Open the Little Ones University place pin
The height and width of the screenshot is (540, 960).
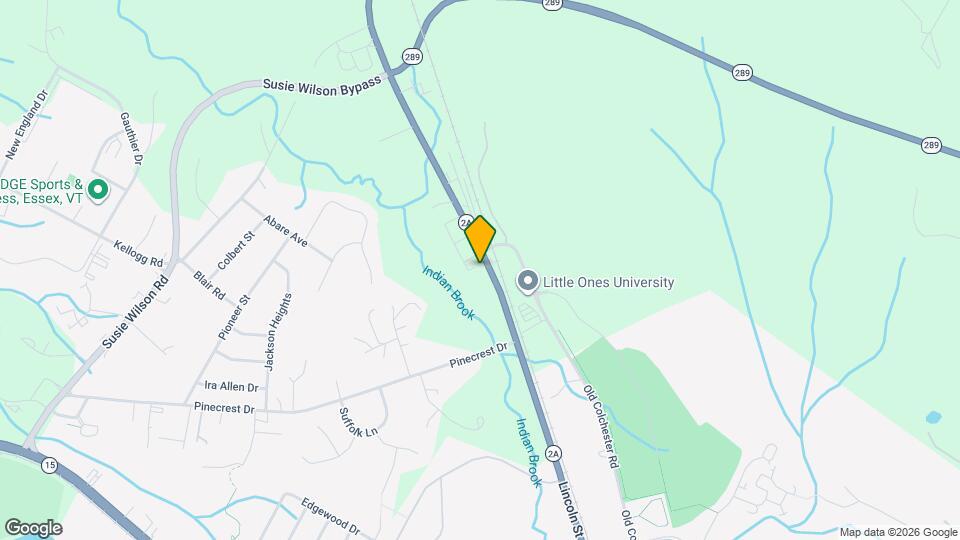click(x=527, y=282)
